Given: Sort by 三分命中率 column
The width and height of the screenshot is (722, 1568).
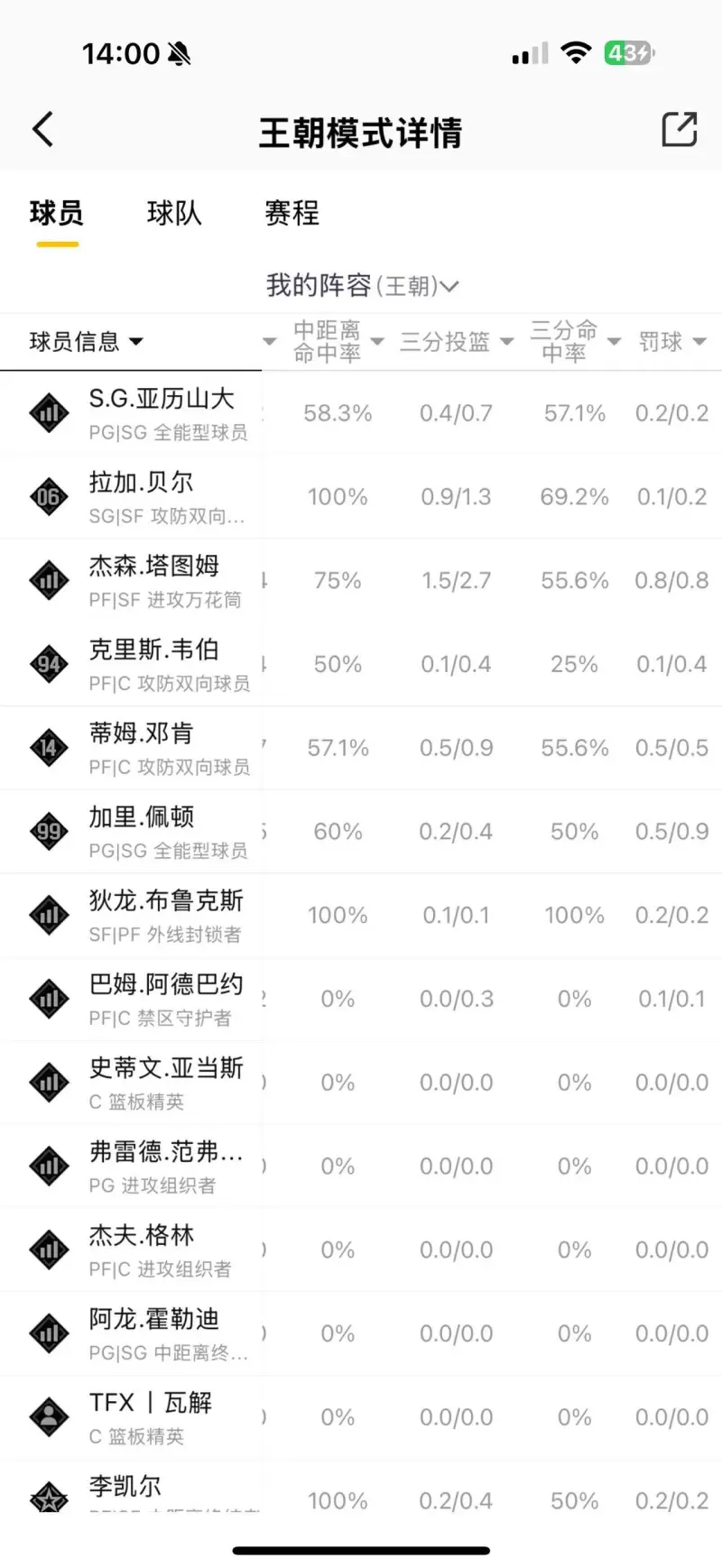Looking at the screenshot, I should click(575, 342).
